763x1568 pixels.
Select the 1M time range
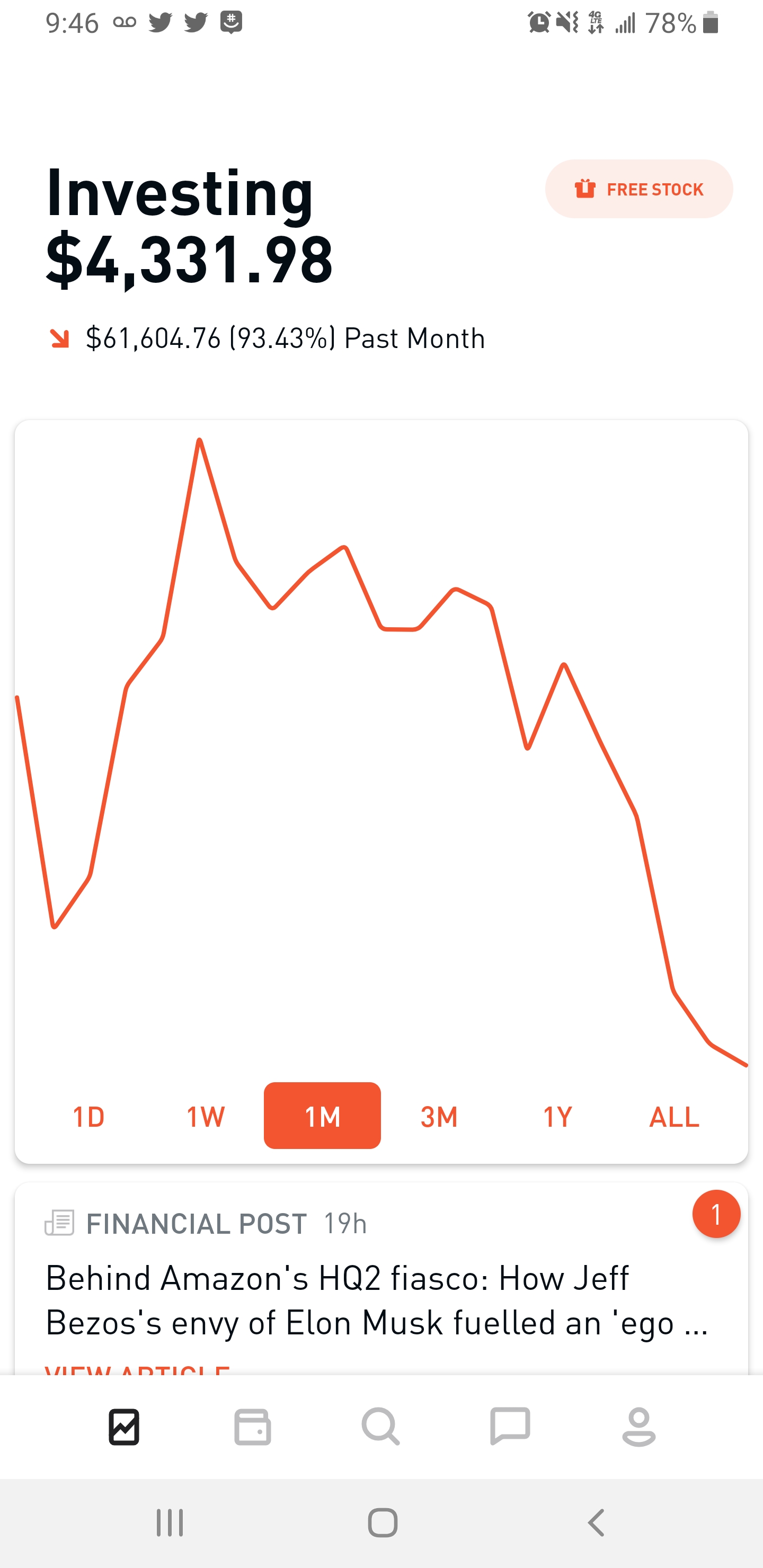[322, 1116]
